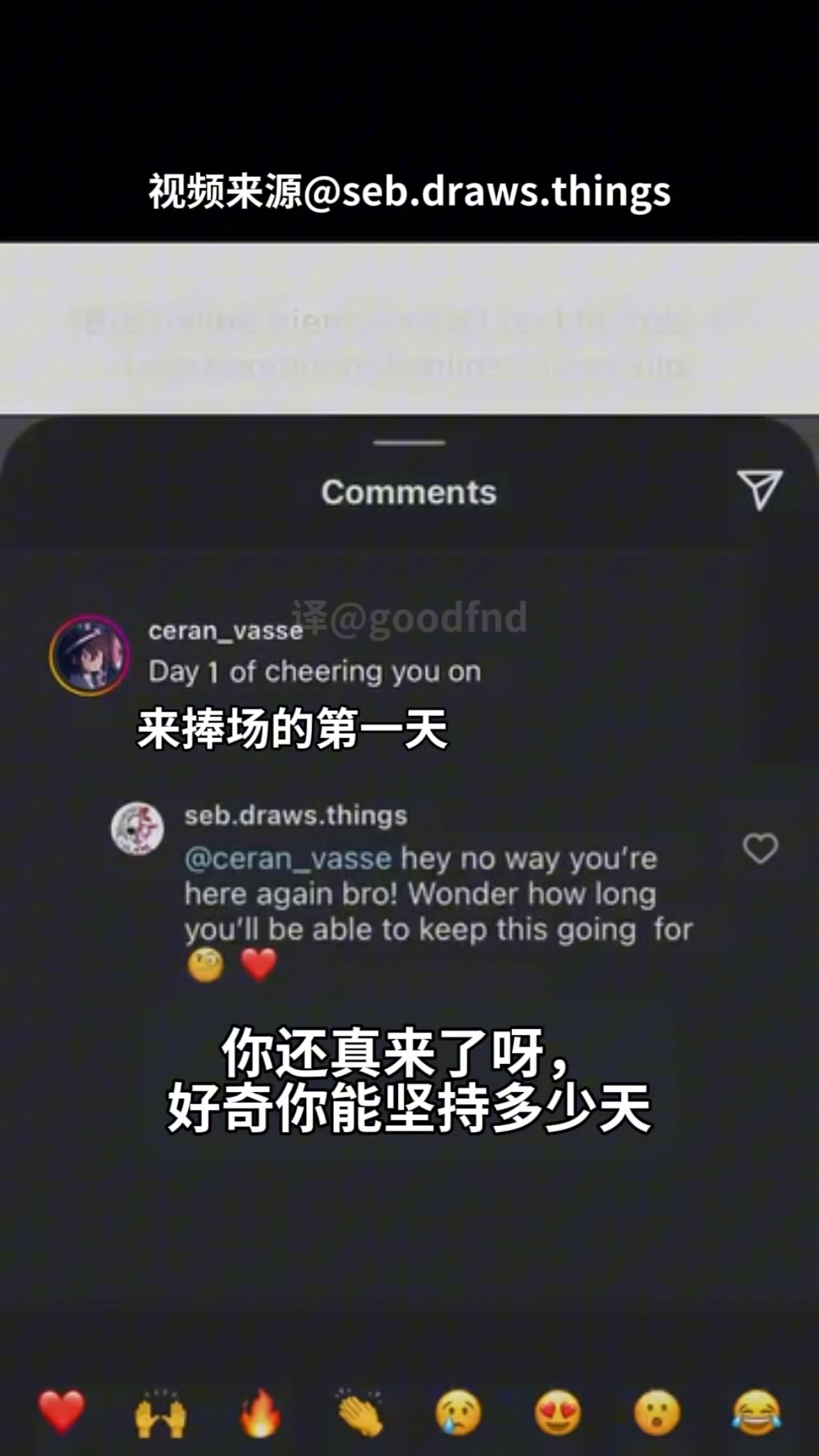Viewport: 819px width, 1456px height.
Task: Insert the clapping hands quick emoji
Action: point(359,1413)
